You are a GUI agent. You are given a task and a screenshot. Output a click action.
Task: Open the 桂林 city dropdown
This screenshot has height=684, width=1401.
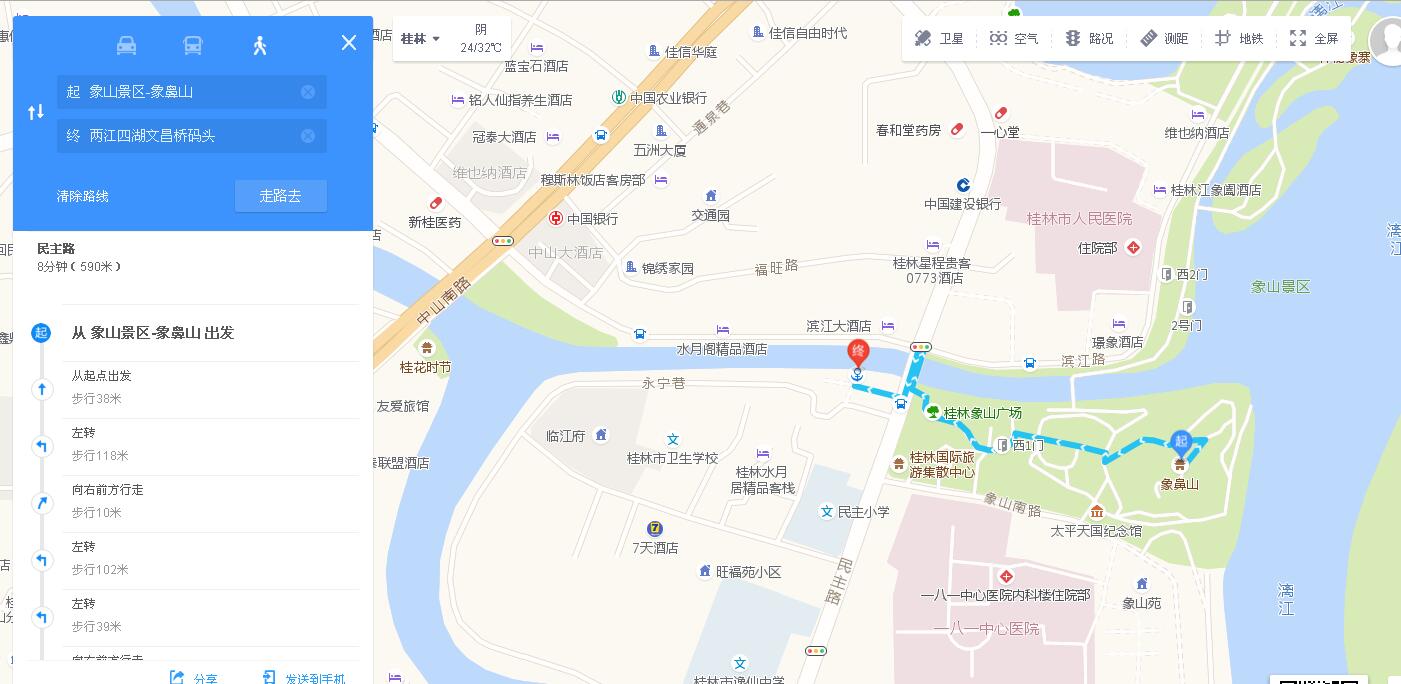pos(421,39)
